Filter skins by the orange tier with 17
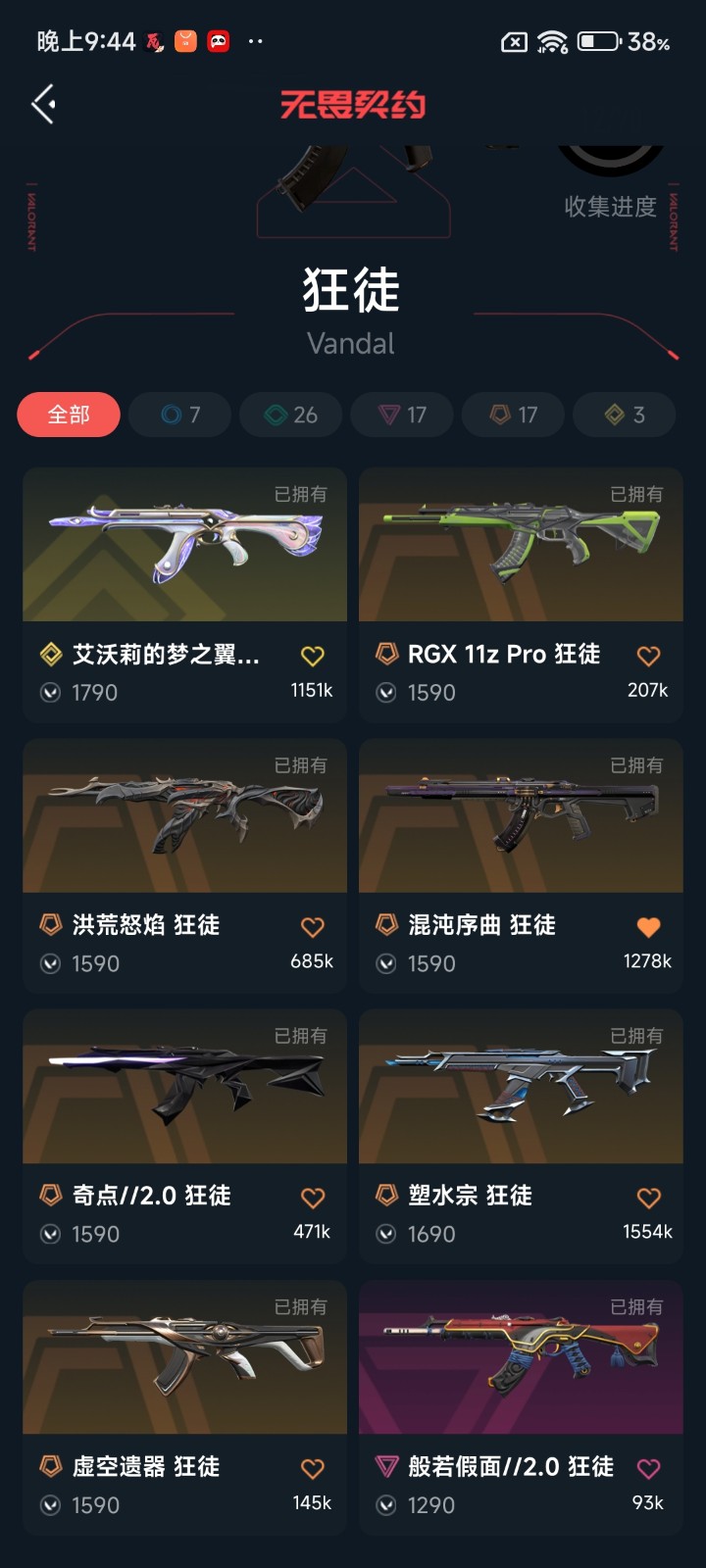The width and height of the screenshot is (706, 1568). (x=514, y=415)
